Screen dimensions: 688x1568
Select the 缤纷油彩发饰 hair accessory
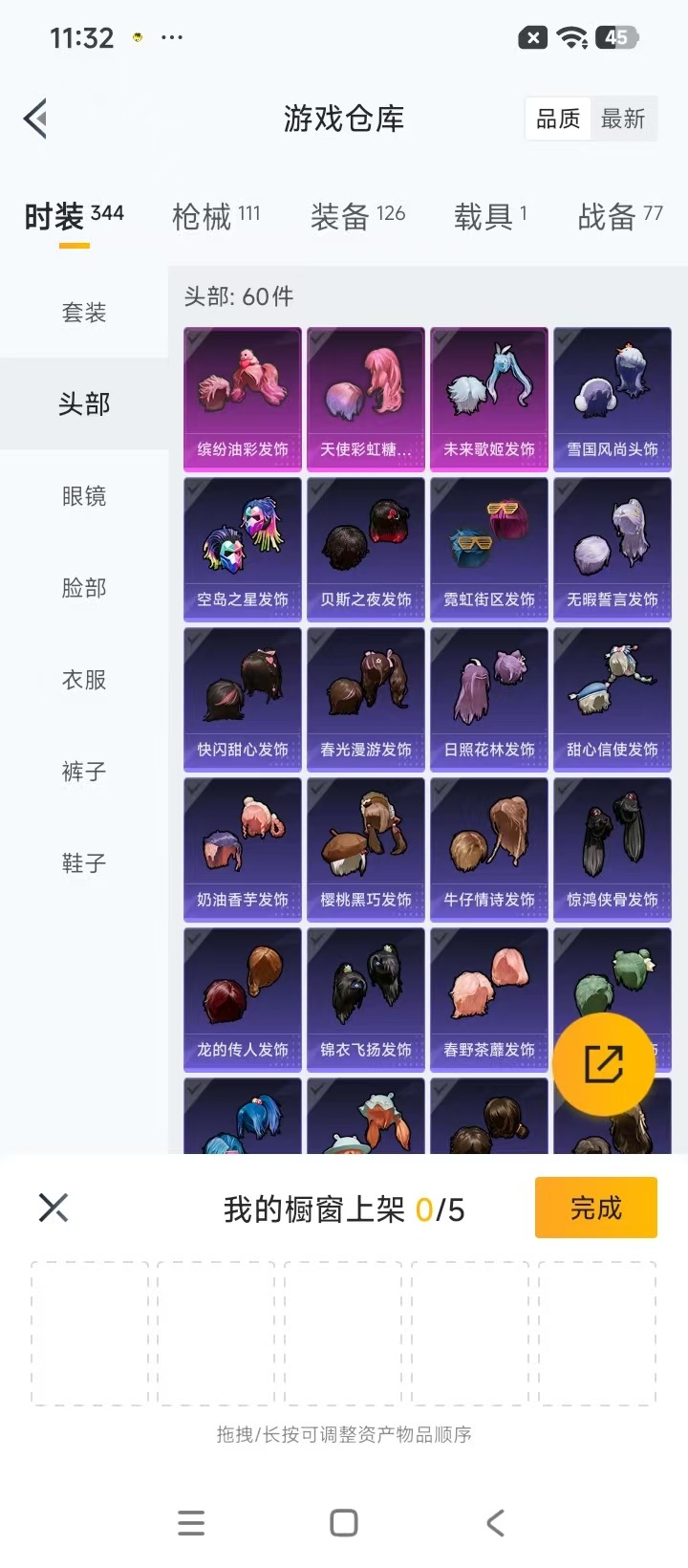pyautogui.click(x=242, y=400)
